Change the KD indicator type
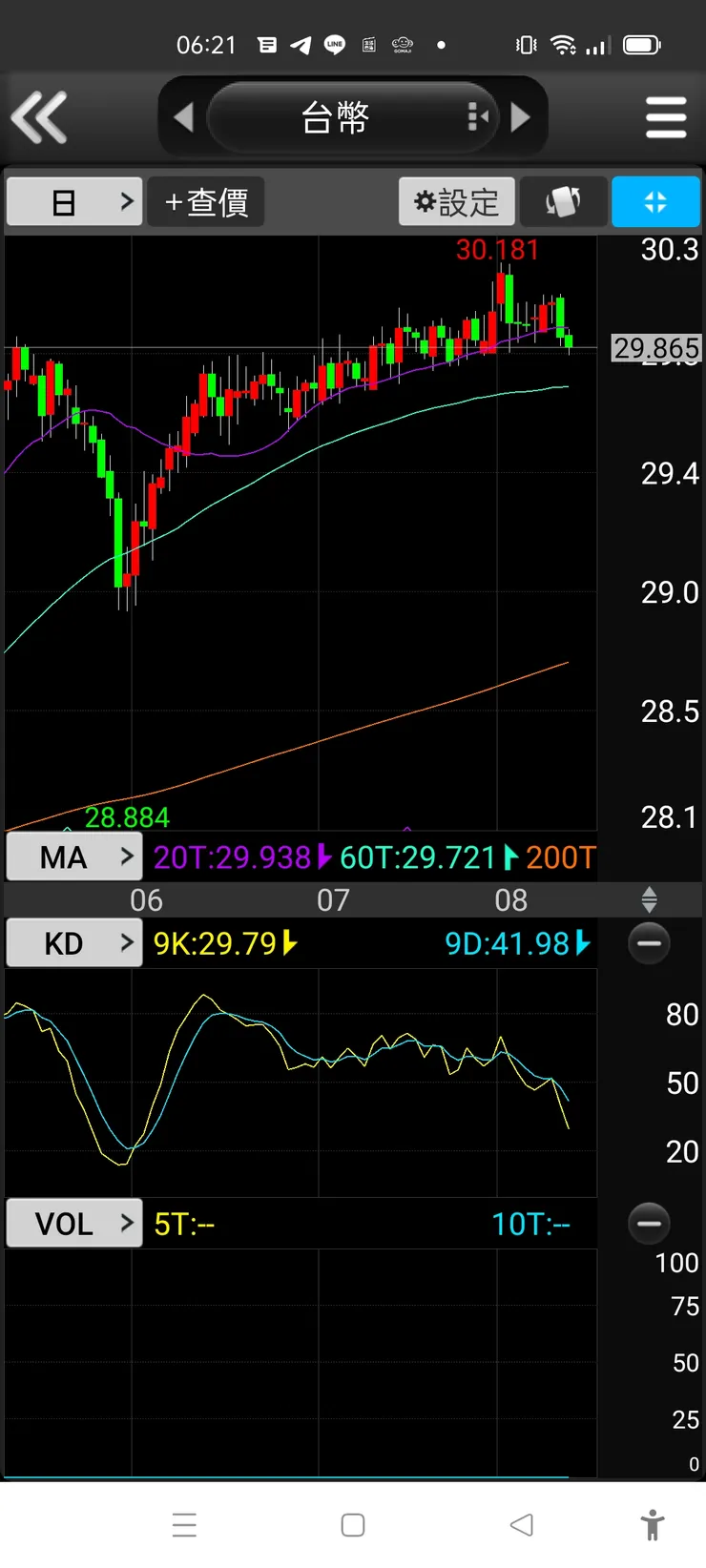 74,943
